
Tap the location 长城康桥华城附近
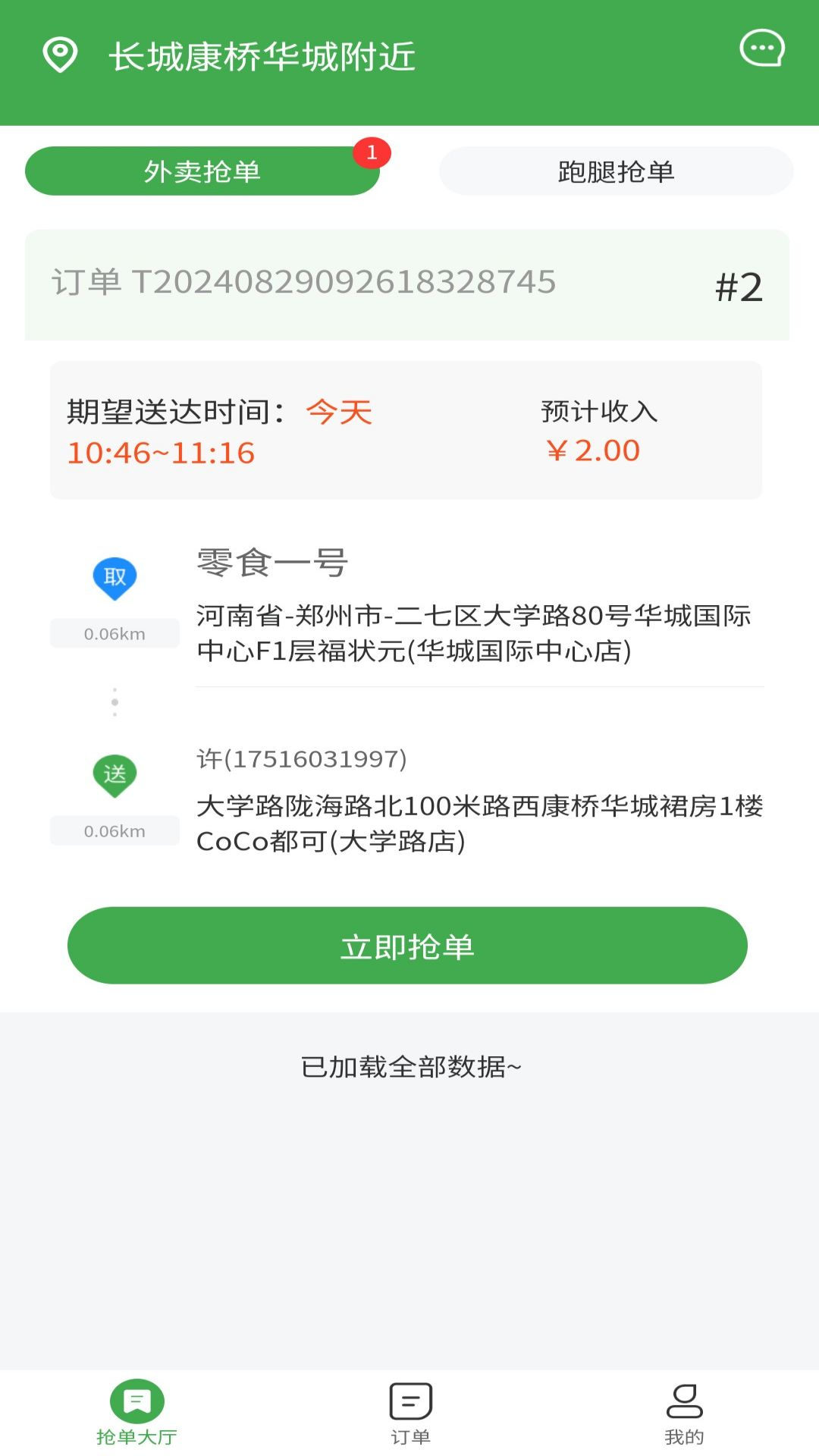(x=262, y=57)
